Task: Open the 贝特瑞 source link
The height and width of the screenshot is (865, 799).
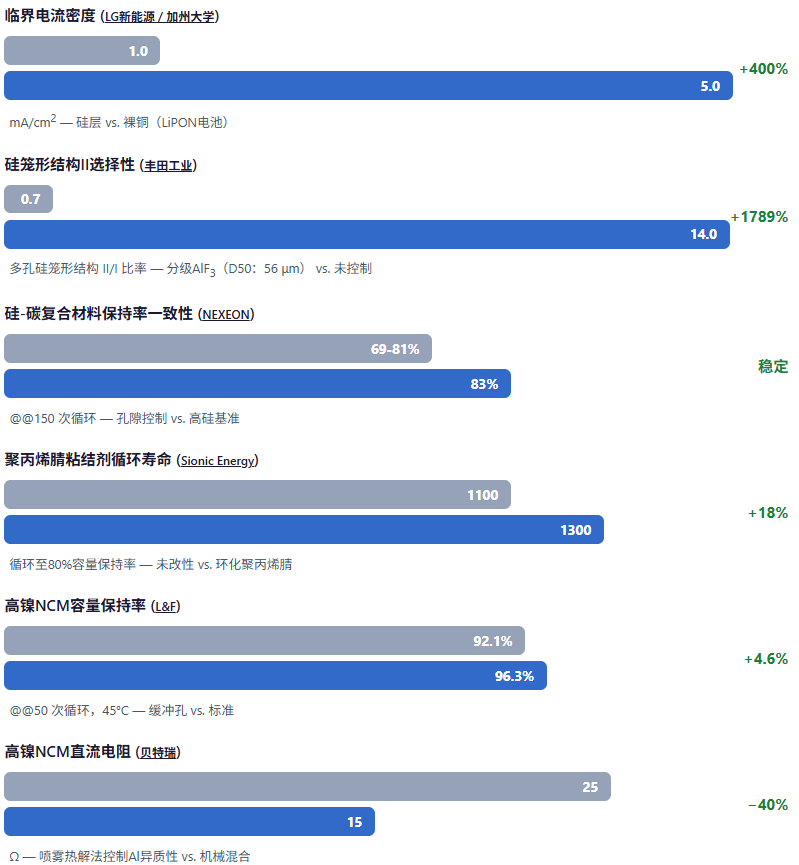Action: click(158, 753)
